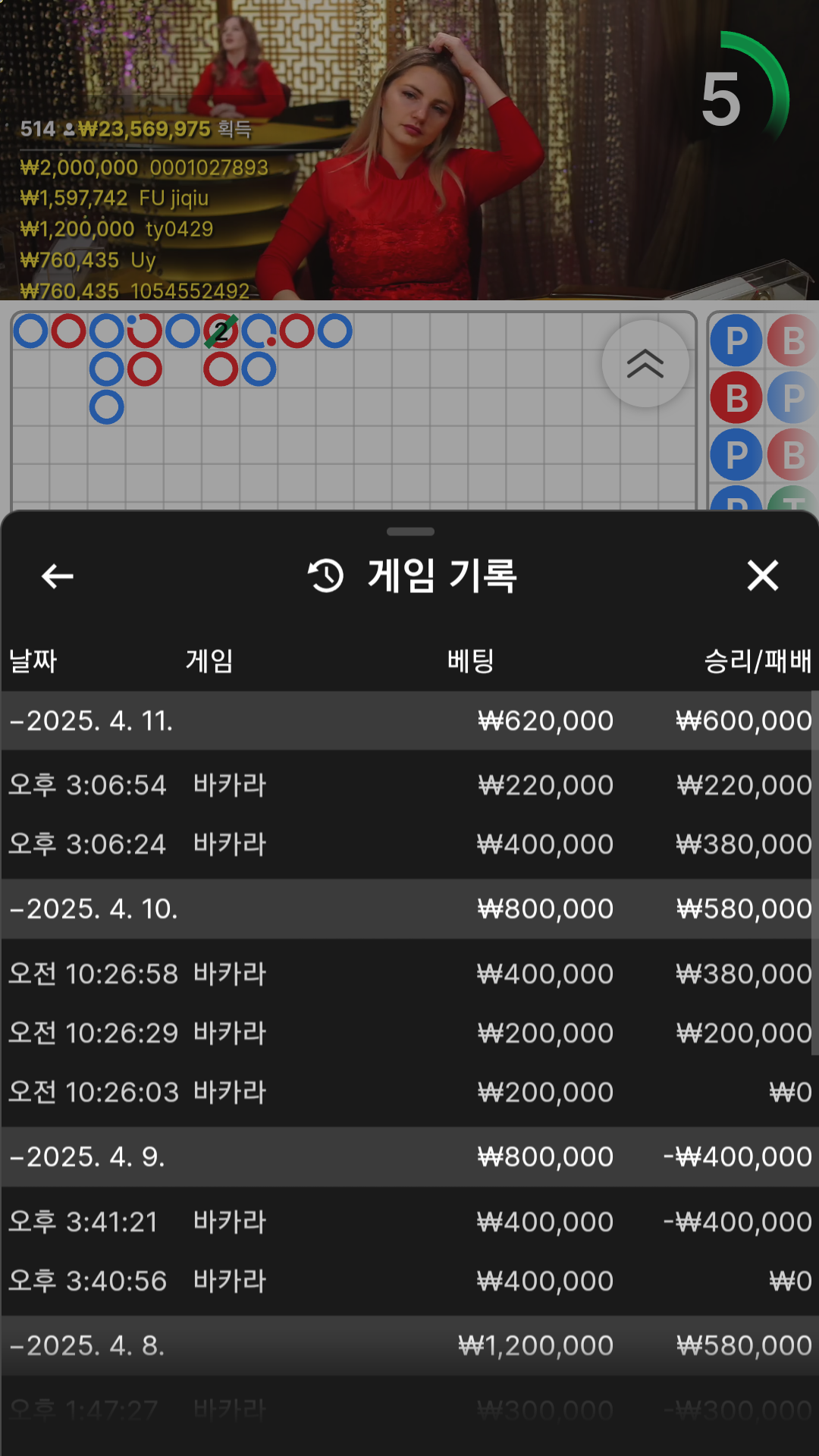
Task: Collapse the 2025. 4. 9. date group
Action: (x=87, y=1156)
